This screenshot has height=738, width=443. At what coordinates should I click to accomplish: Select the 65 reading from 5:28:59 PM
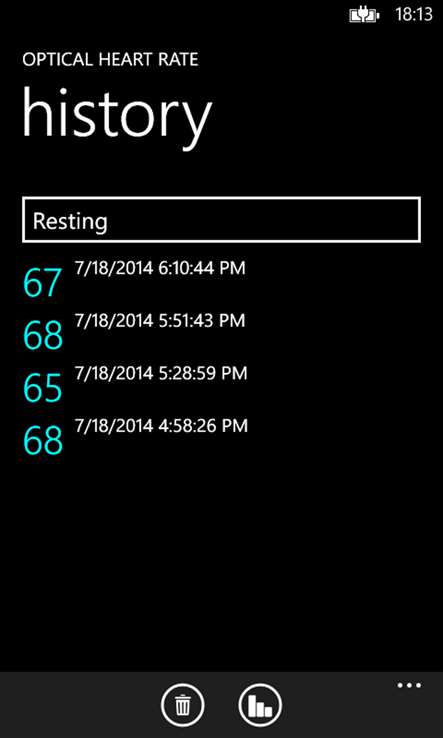point(134,386)
